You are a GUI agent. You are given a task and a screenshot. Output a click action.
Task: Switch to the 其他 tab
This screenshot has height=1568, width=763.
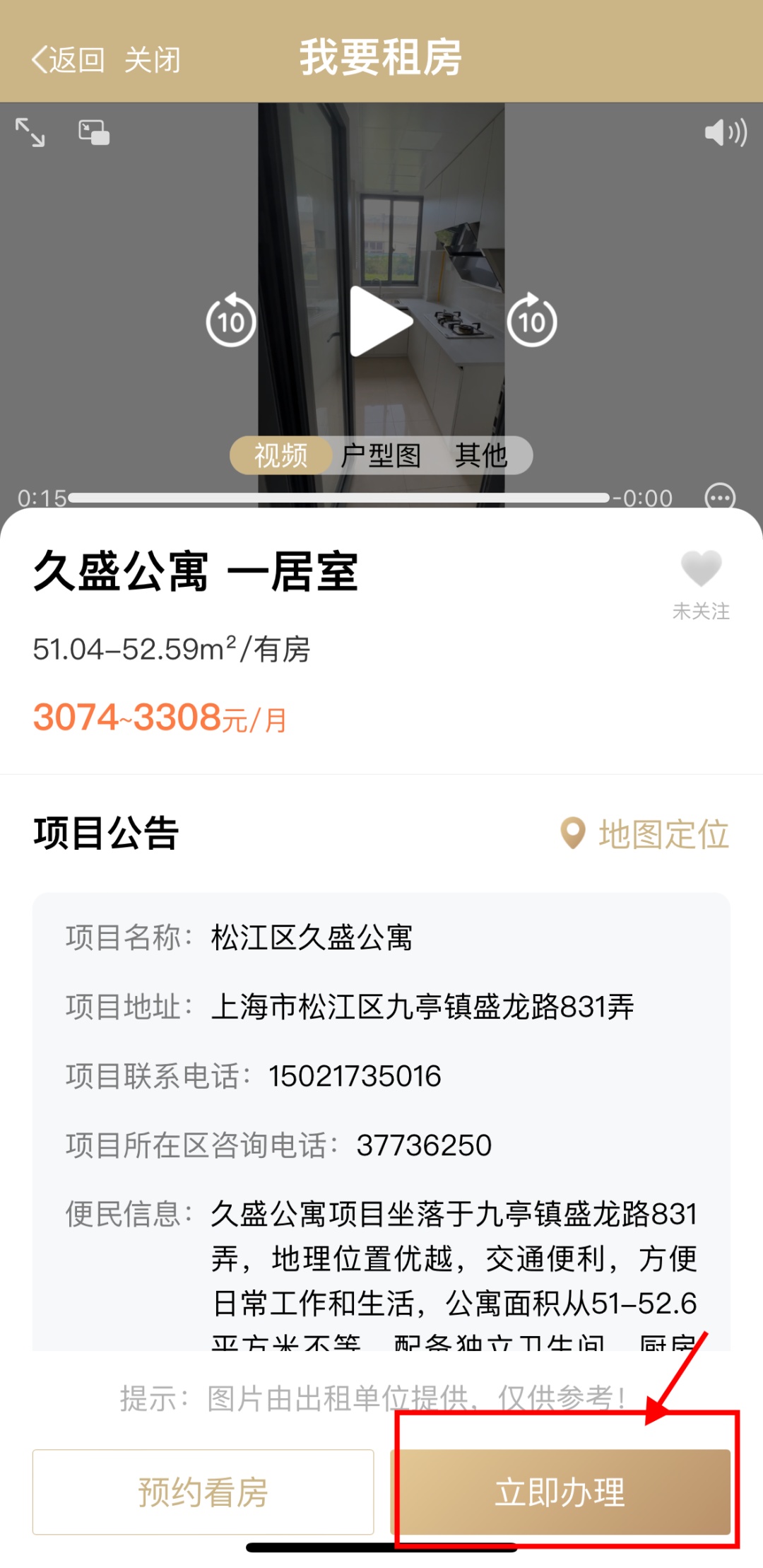click(481, 455)
